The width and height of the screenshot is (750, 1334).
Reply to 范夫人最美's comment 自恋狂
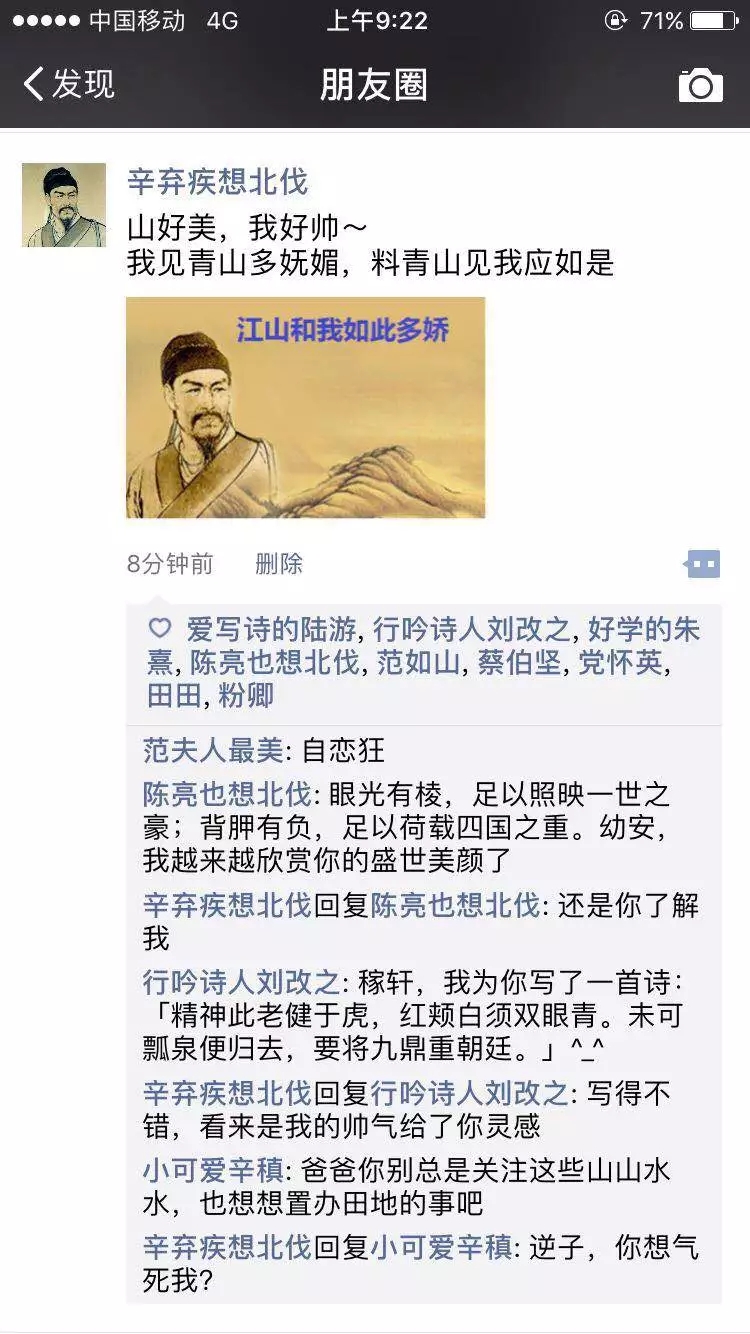[344, 750]
